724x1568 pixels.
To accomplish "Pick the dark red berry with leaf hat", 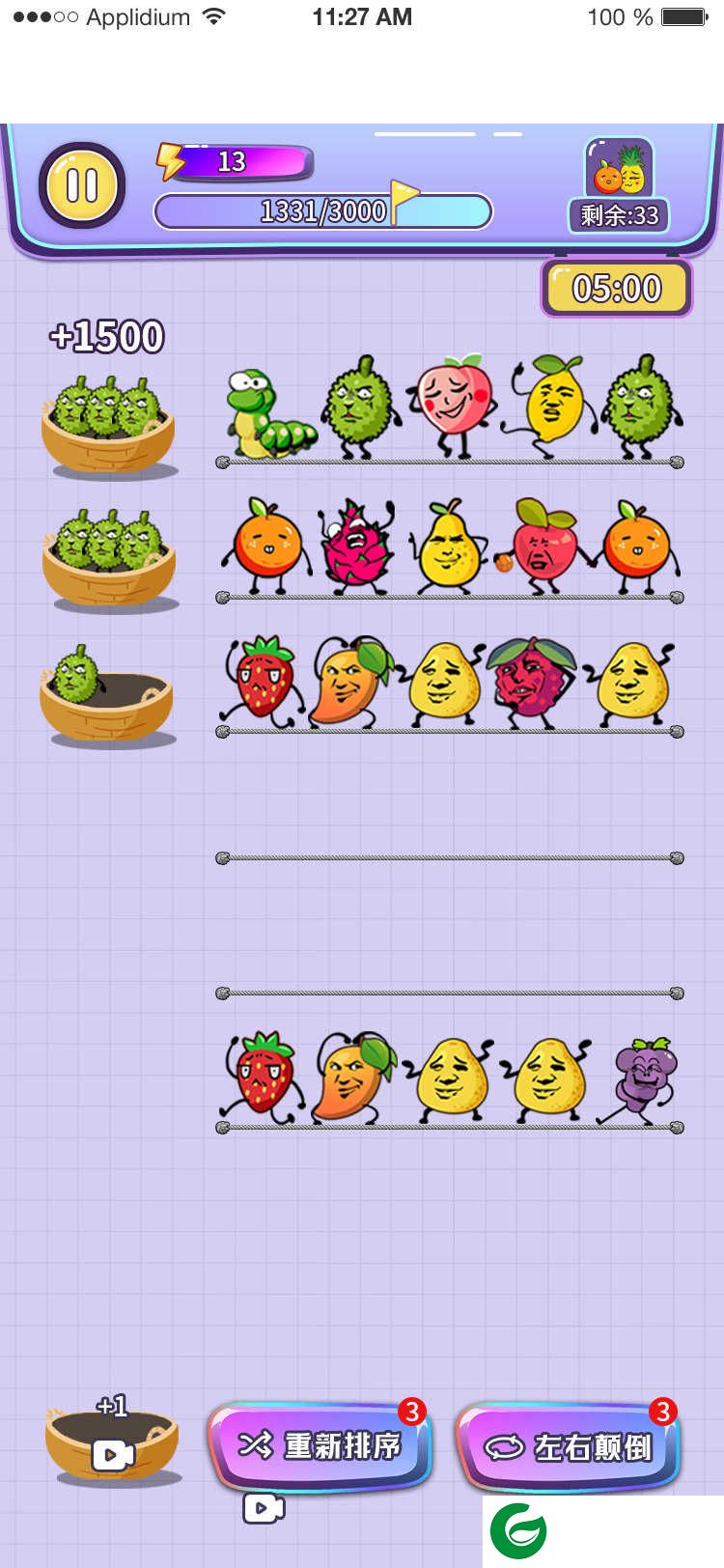I will pos(529,679).
